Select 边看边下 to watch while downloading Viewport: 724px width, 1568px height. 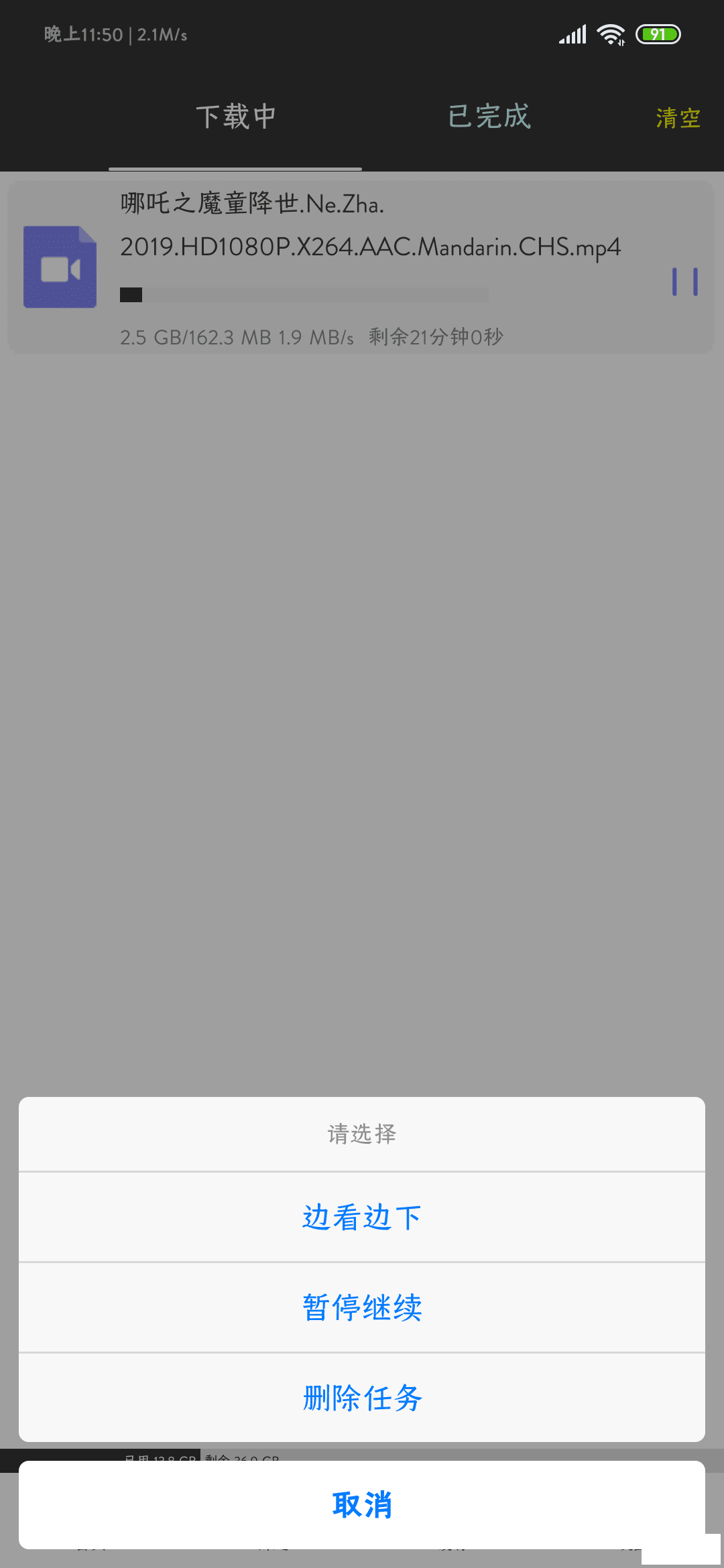362,1217
